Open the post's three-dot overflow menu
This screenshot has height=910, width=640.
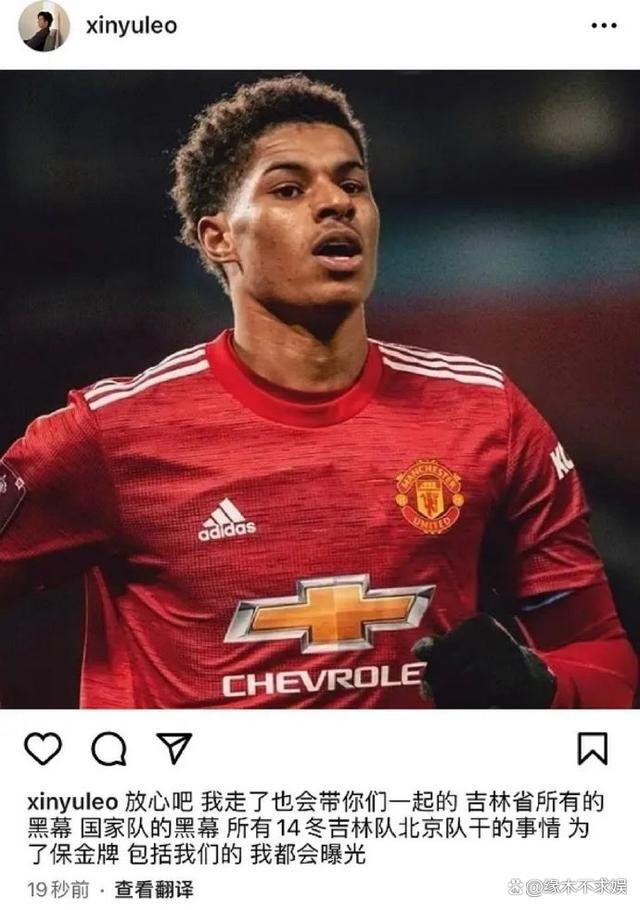click(x=604, y=26)
